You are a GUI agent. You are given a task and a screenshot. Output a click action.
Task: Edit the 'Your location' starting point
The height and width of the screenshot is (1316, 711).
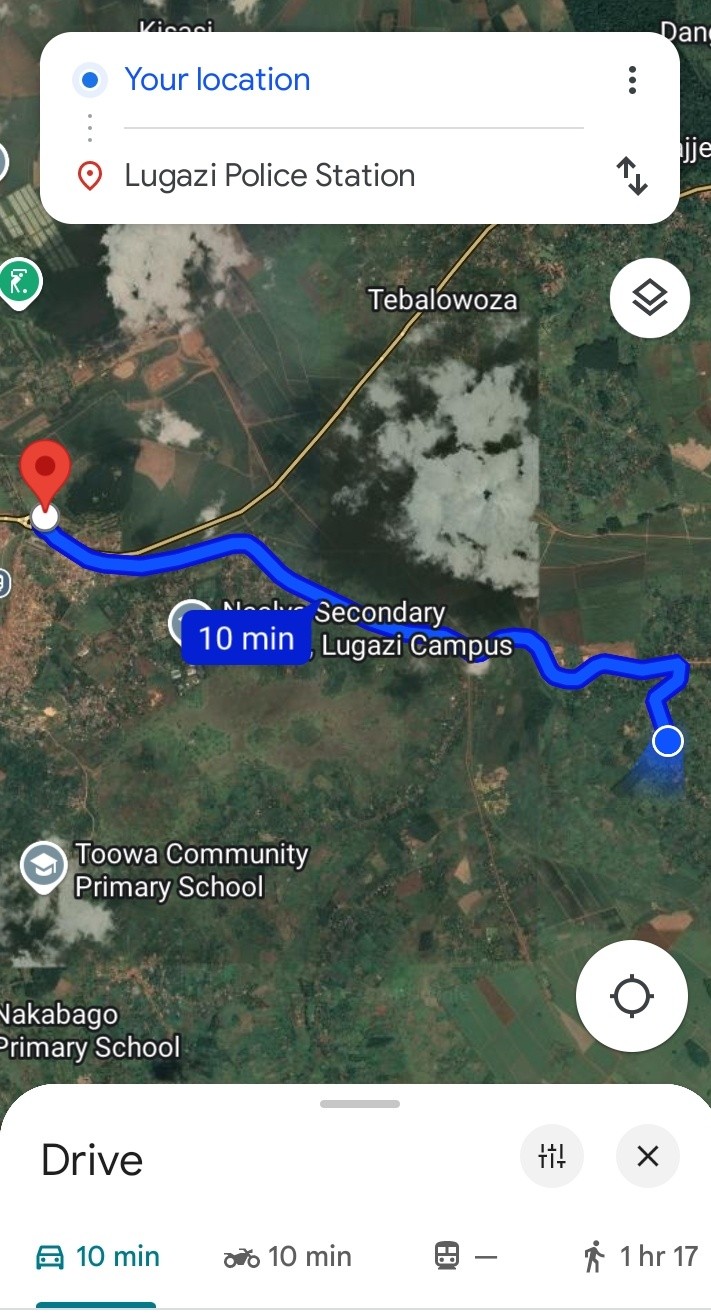tap(217, 80)
